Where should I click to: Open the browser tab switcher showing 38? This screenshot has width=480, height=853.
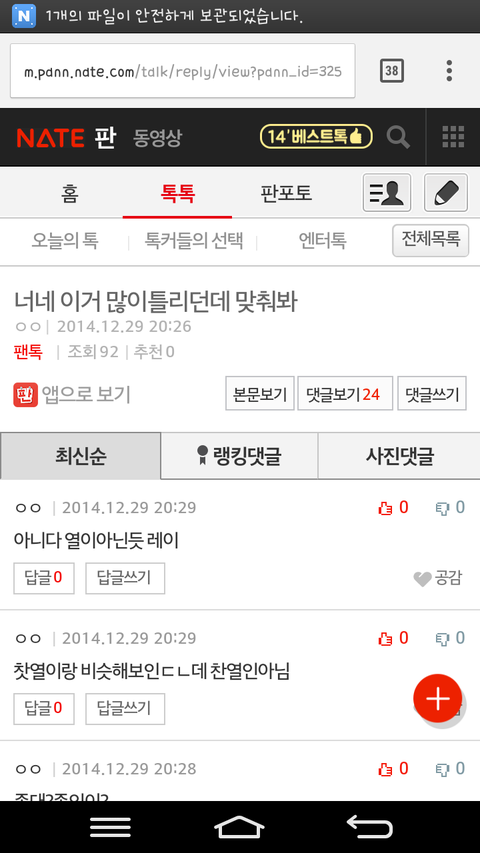392,71
